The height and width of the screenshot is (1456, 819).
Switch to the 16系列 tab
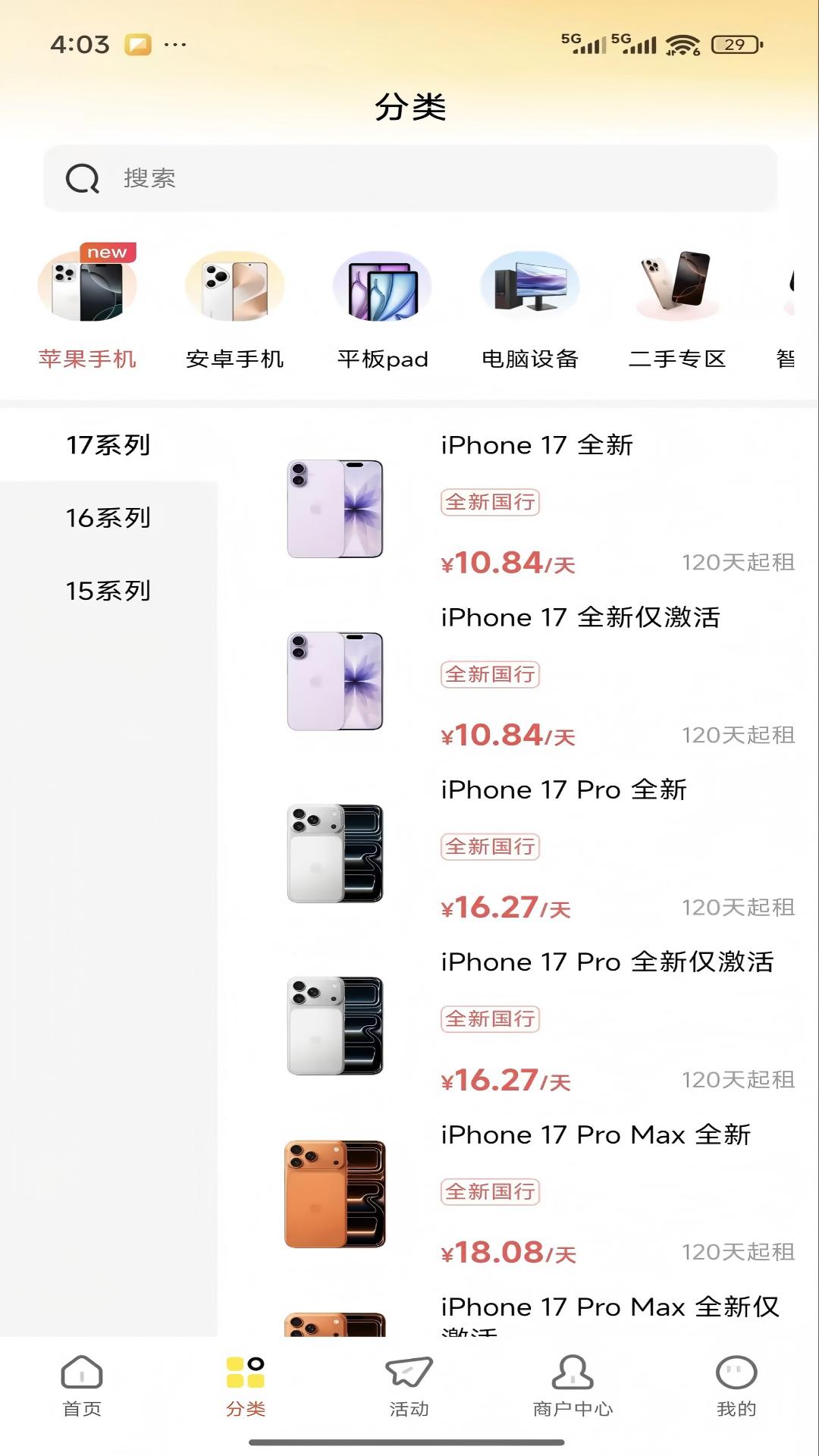click(108, 518)
